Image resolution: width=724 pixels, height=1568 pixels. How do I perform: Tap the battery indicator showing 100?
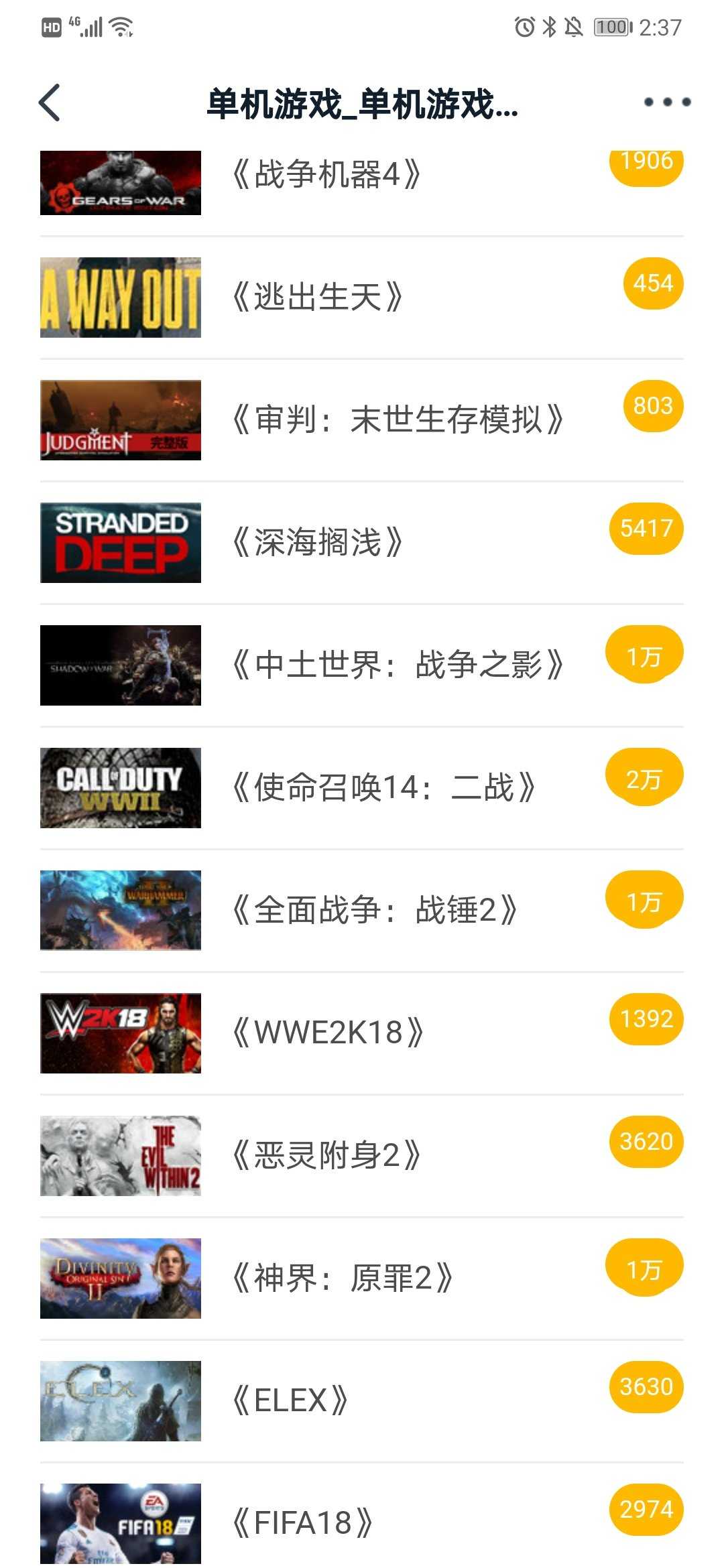(611, 25)
